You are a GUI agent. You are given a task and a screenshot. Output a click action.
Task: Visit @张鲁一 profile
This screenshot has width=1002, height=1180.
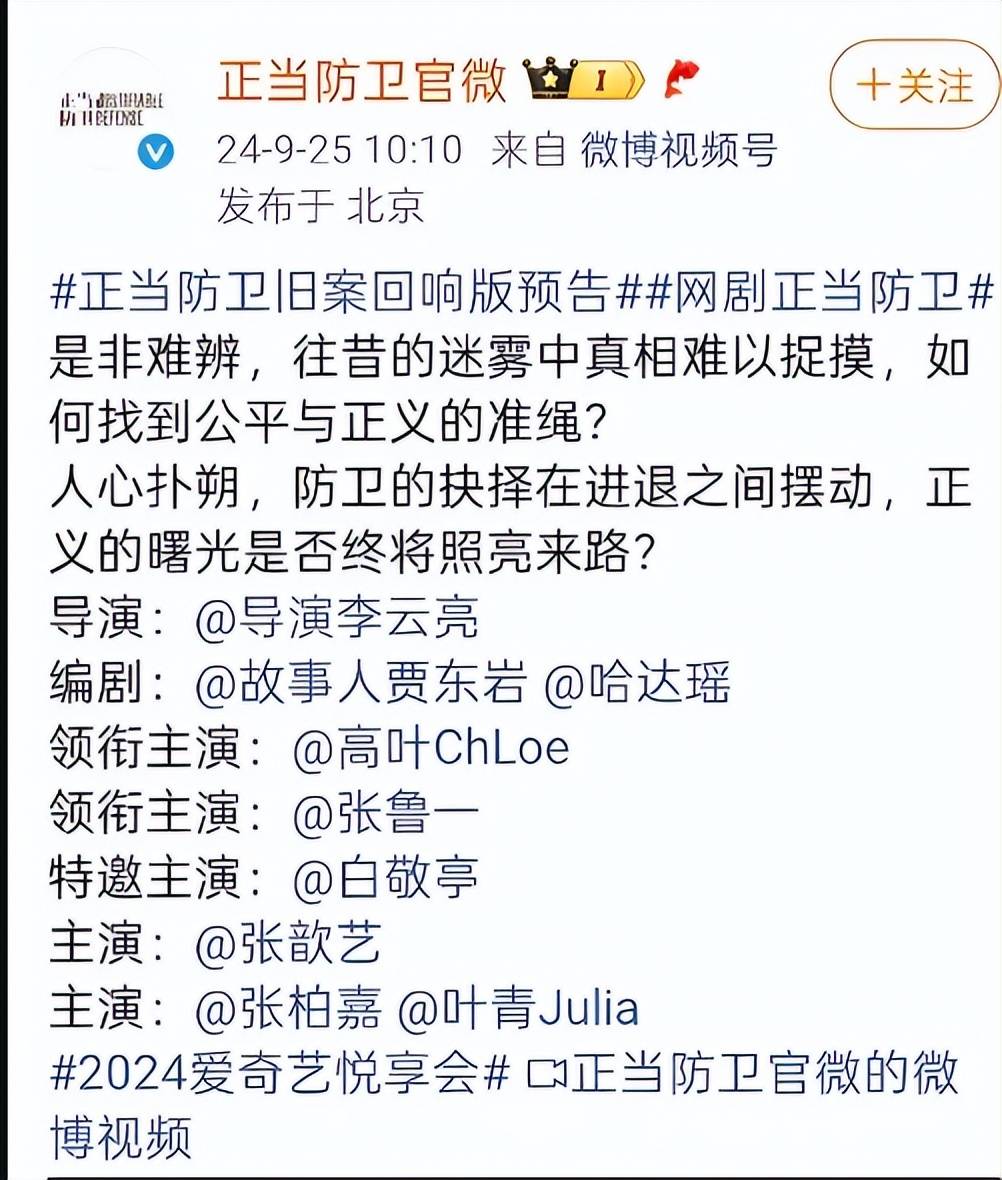tap(385, 815)
